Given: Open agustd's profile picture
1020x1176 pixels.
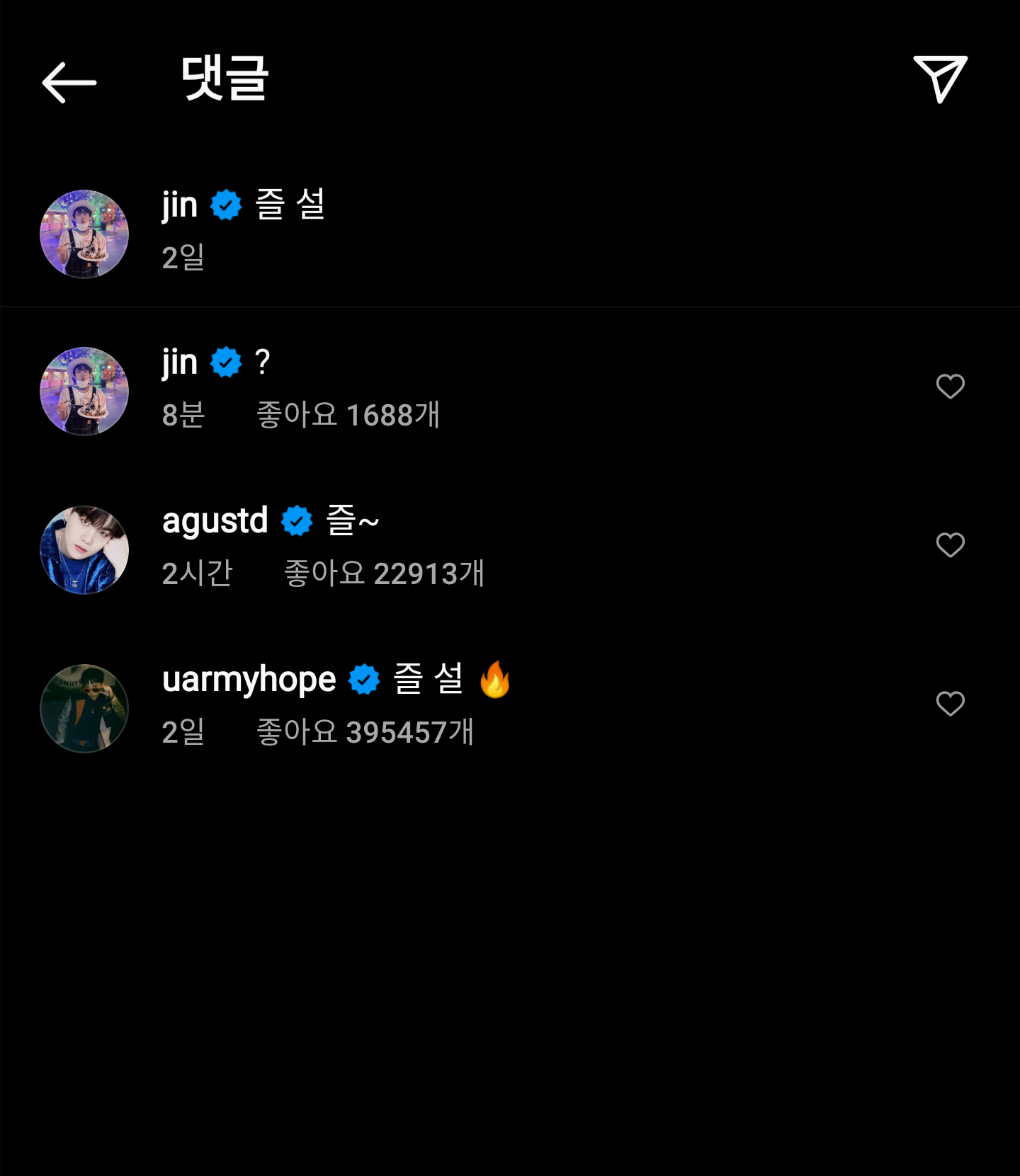Looking at the screenshot, I should [x=84, y=549].
